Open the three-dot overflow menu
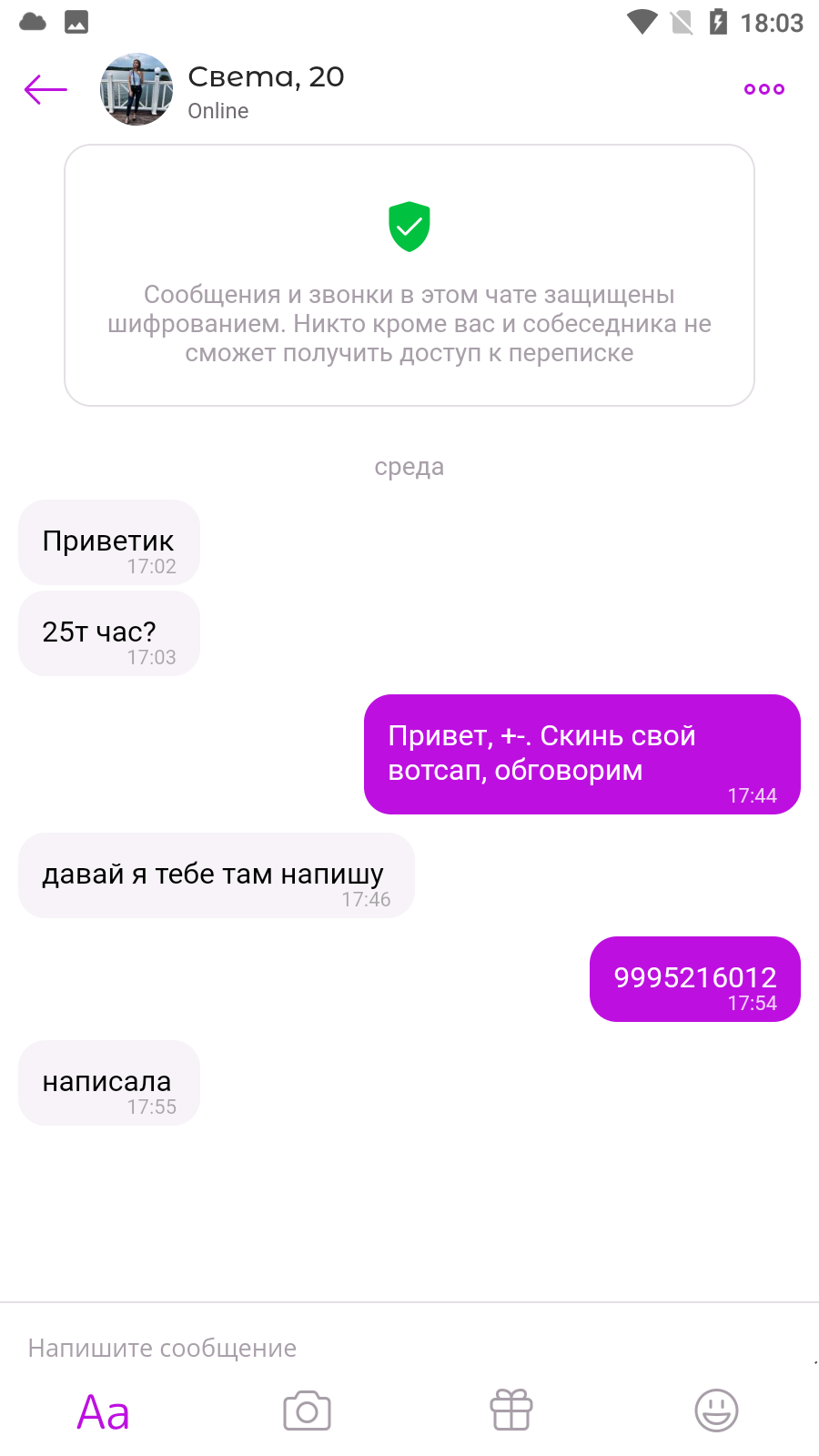The image size is (819, 1456). click(x=763, y=89)
